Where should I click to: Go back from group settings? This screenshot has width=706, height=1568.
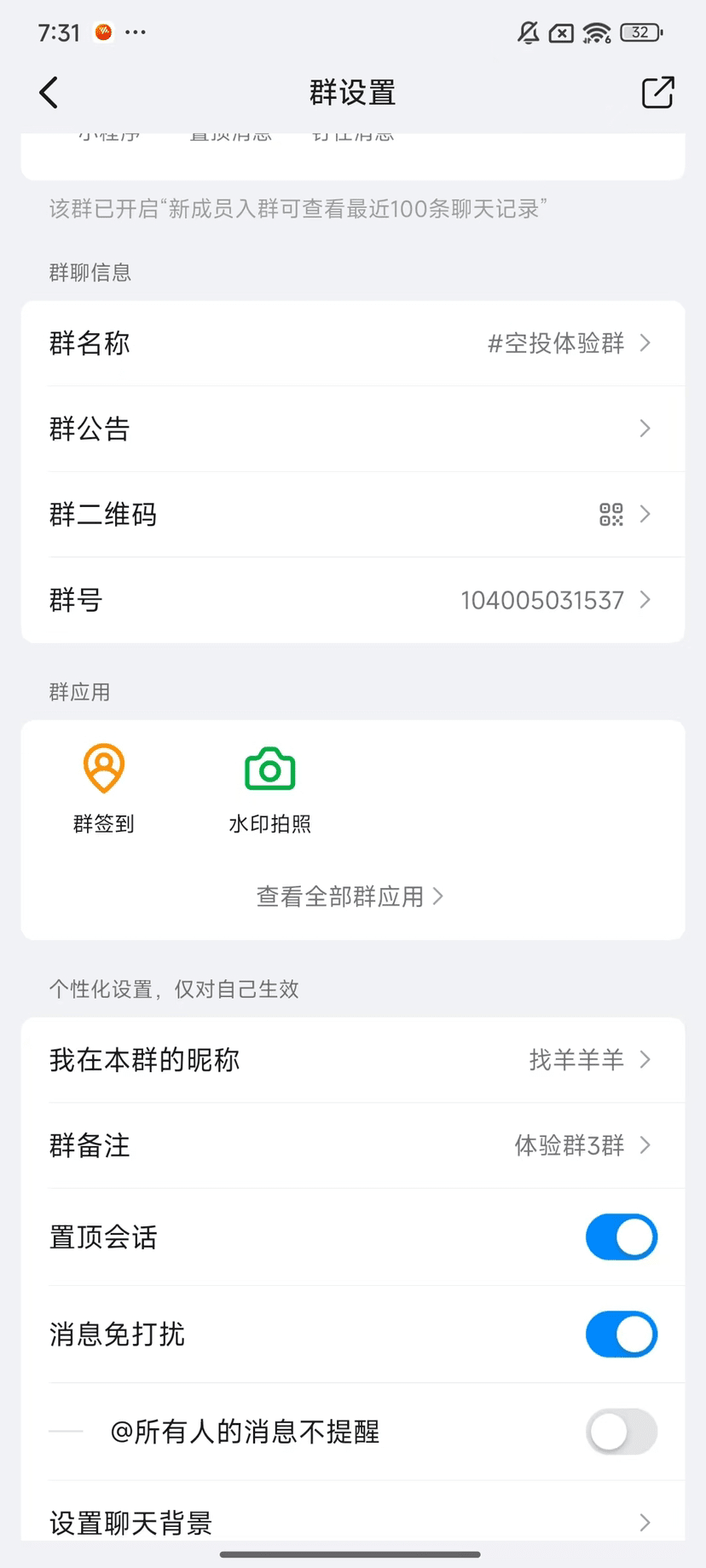49,93
